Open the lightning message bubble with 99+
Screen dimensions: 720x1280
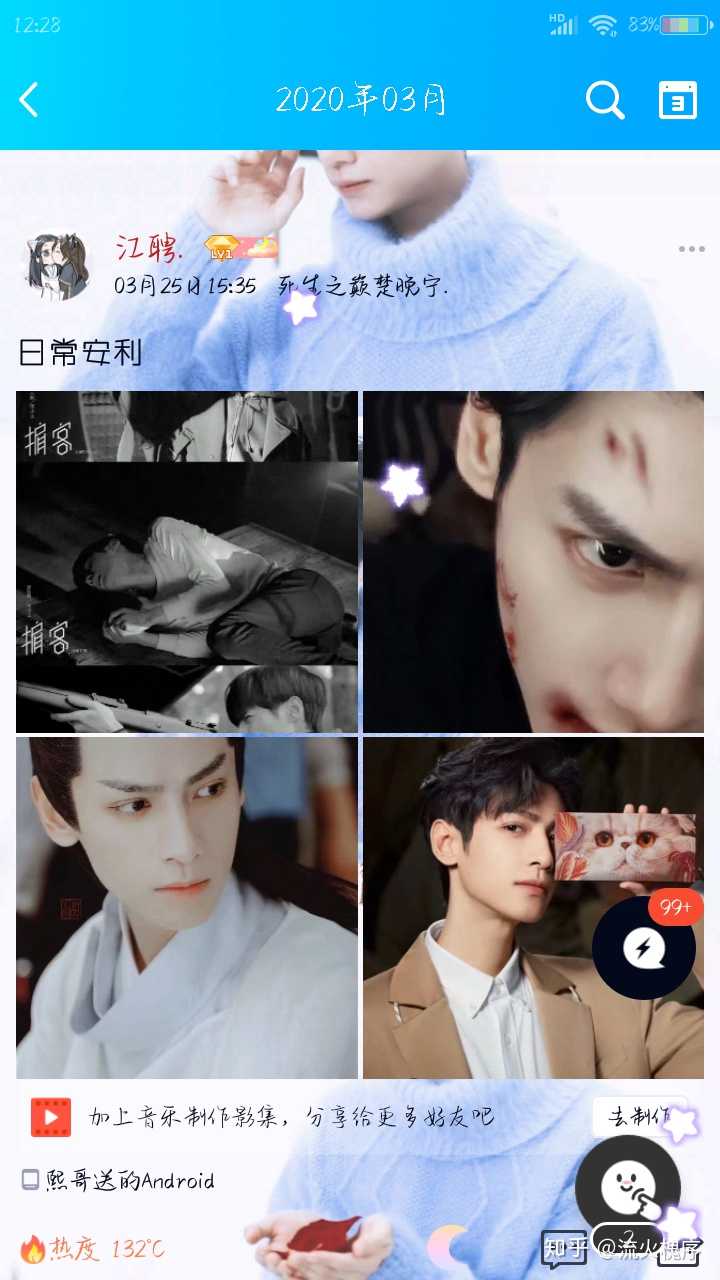[643, 948]
